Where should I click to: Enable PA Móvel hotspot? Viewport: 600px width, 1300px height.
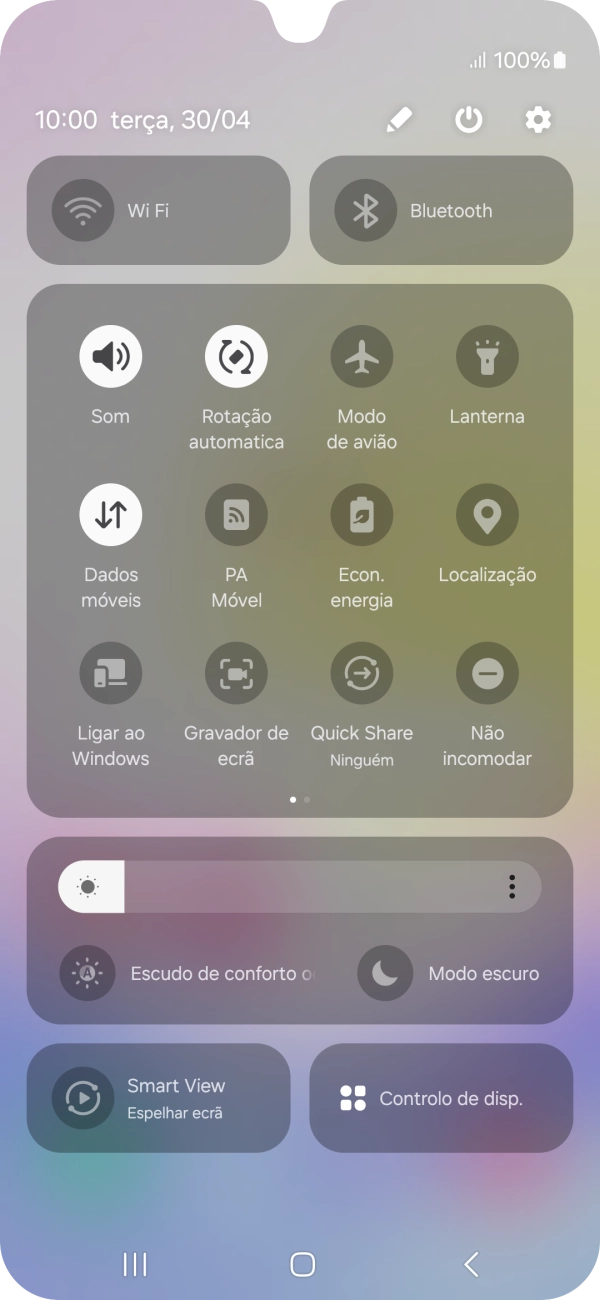click(236, 514)
